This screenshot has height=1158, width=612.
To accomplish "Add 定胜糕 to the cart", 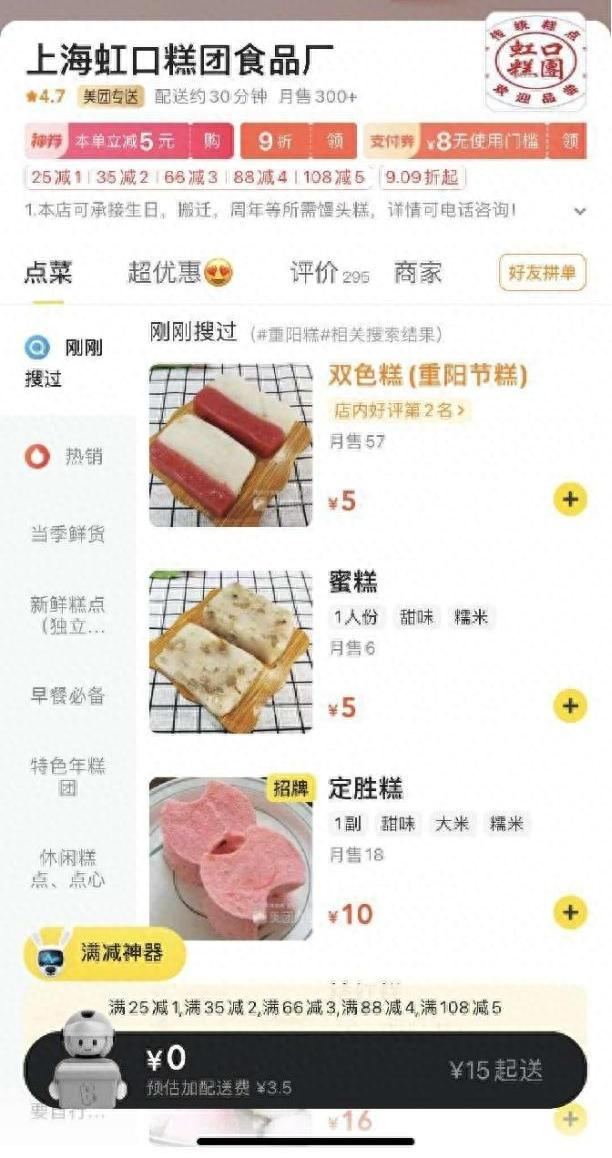I will tap(570, 912).
